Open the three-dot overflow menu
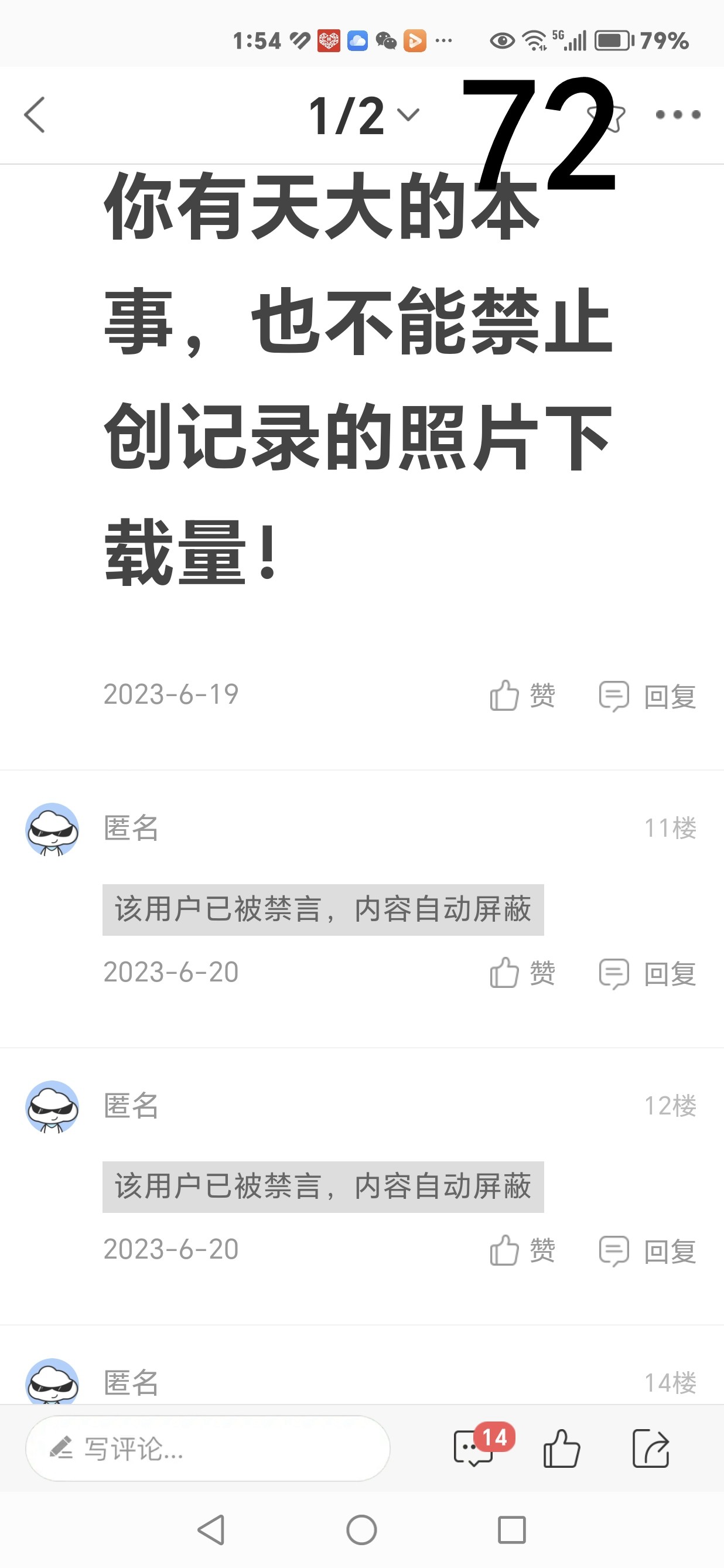This screenshot has width=724, height=1568. tap(677, 114)
